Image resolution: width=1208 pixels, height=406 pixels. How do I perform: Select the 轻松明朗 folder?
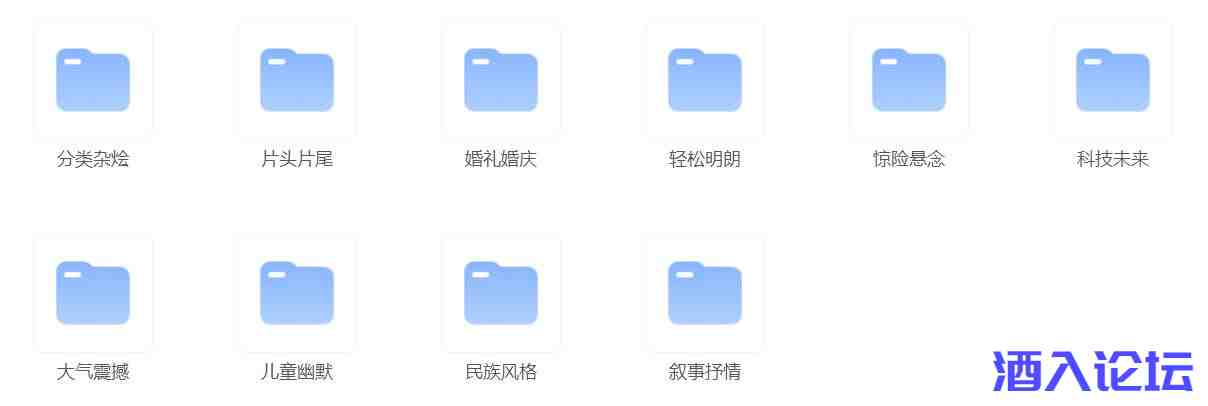pos(705,80)
